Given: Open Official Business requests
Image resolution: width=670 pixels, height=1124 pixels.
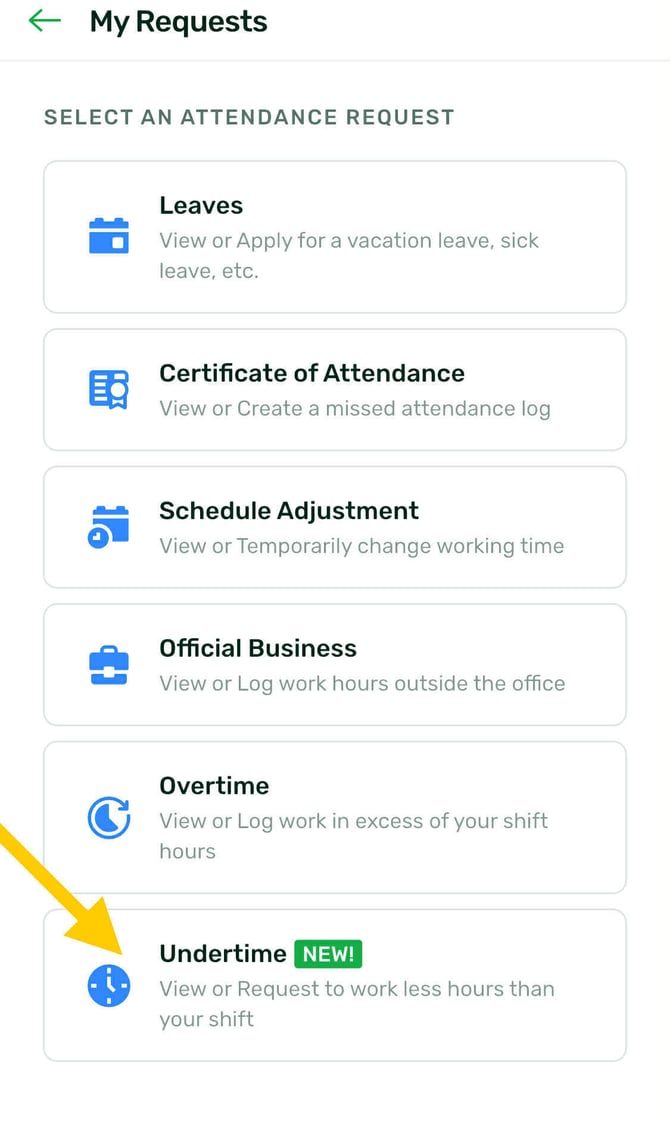Looking at the screenshot, I should 334,664.
